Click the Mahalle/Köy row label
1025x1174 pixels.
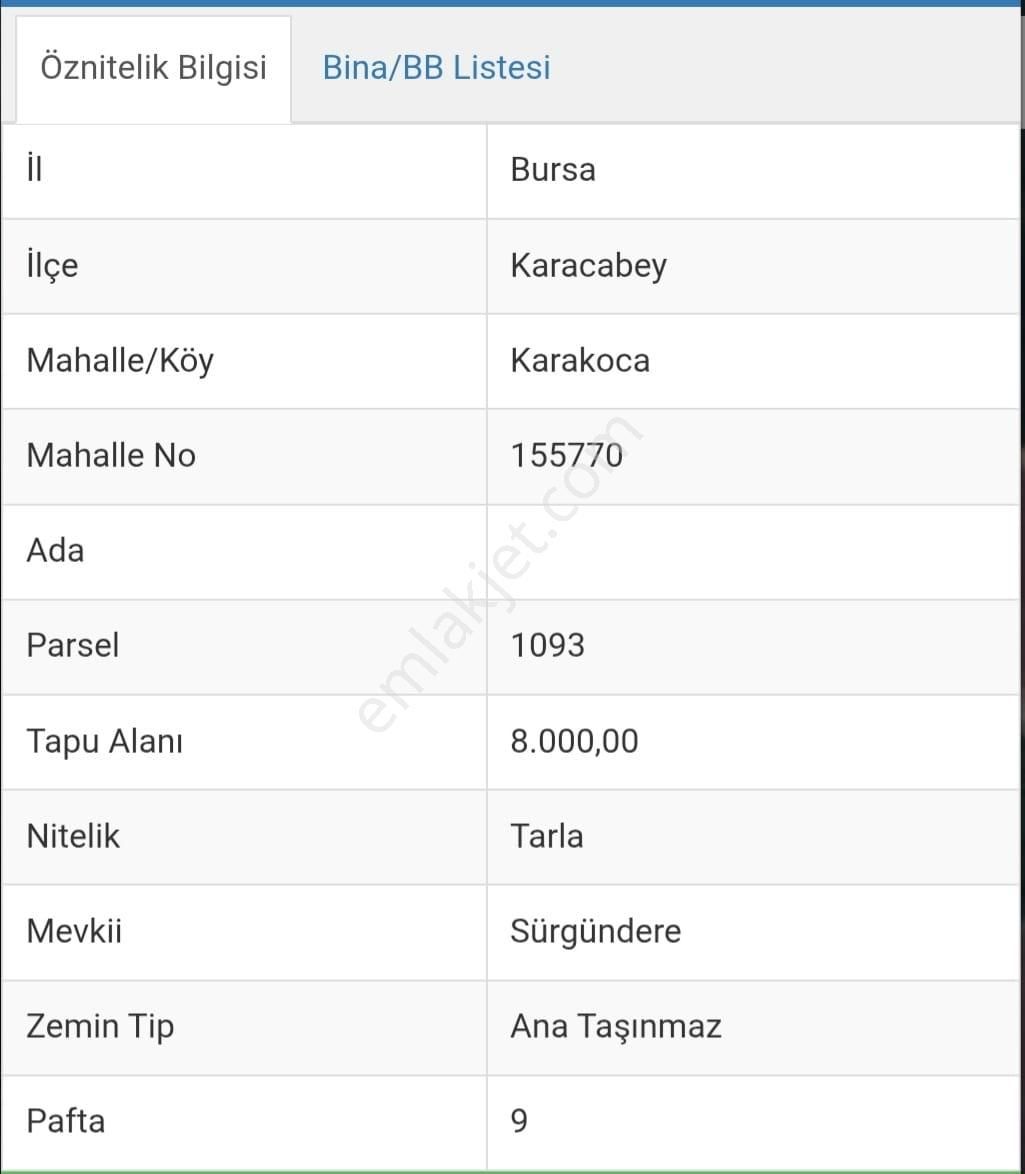click(120, 361)
